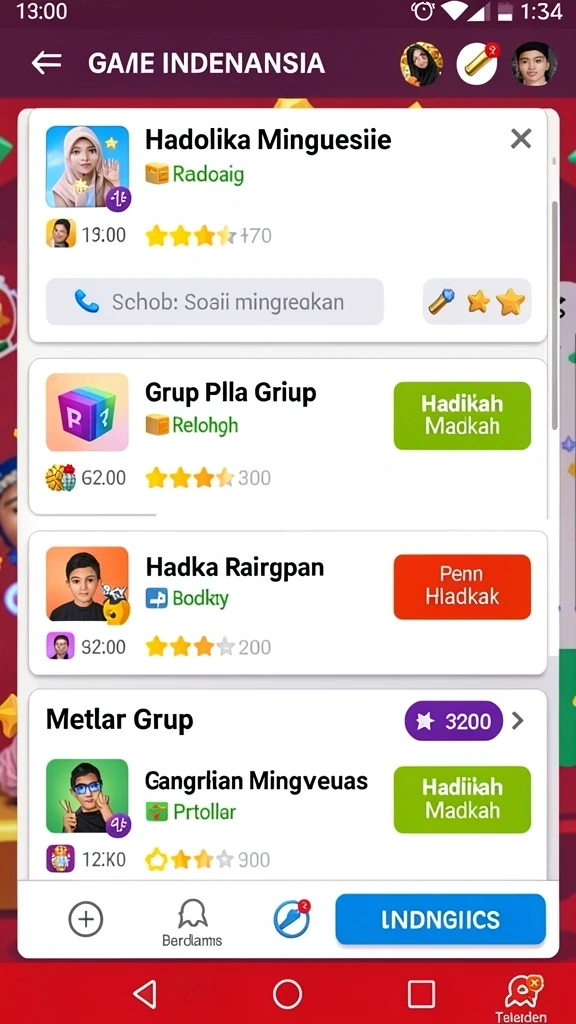
Task: Tap the blue INDNGIICS button
Action: coord(440,920)
